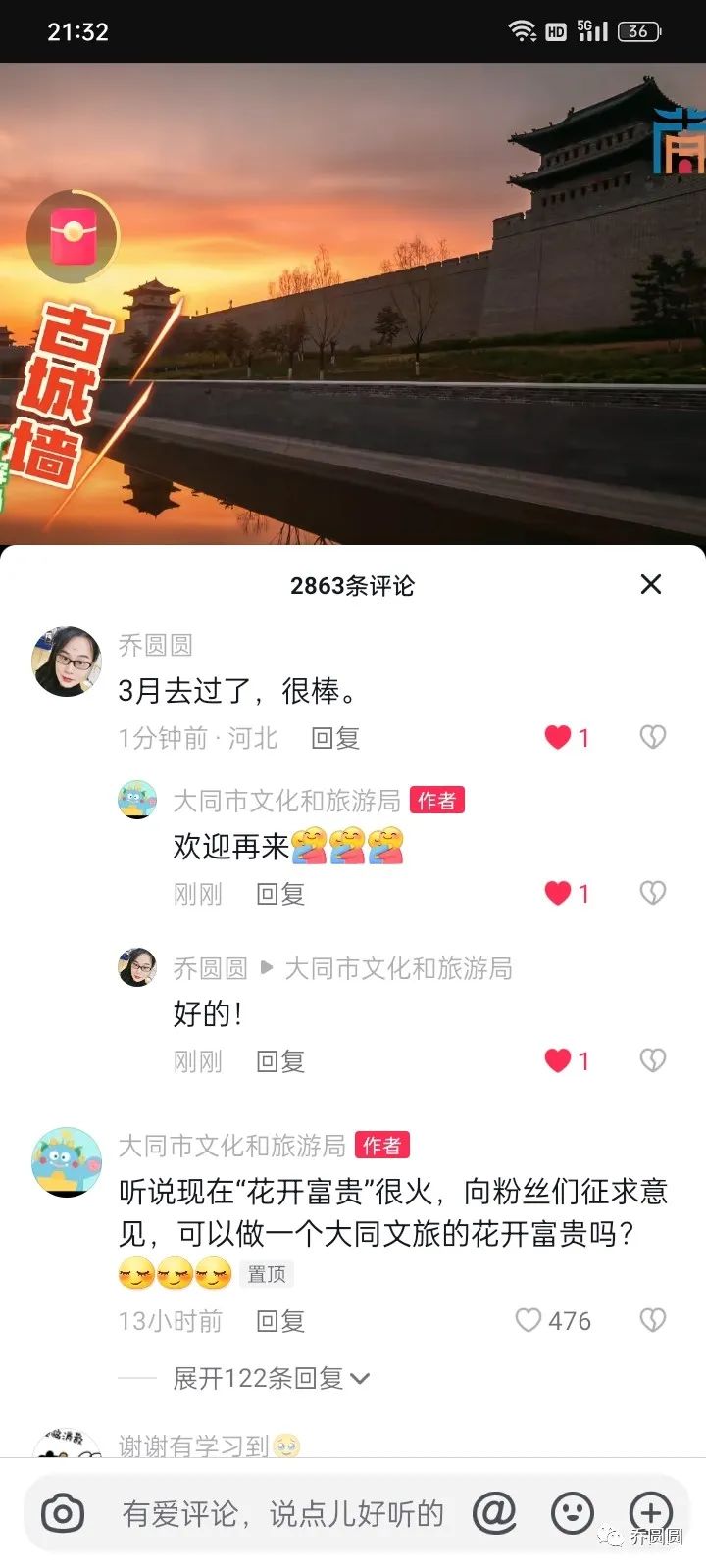The width and height of the screenshot is (706, 1568).
Task: Like 乔圆圆's comment "3月去过了，很棒。"
Action: click(x=558, y=737)
